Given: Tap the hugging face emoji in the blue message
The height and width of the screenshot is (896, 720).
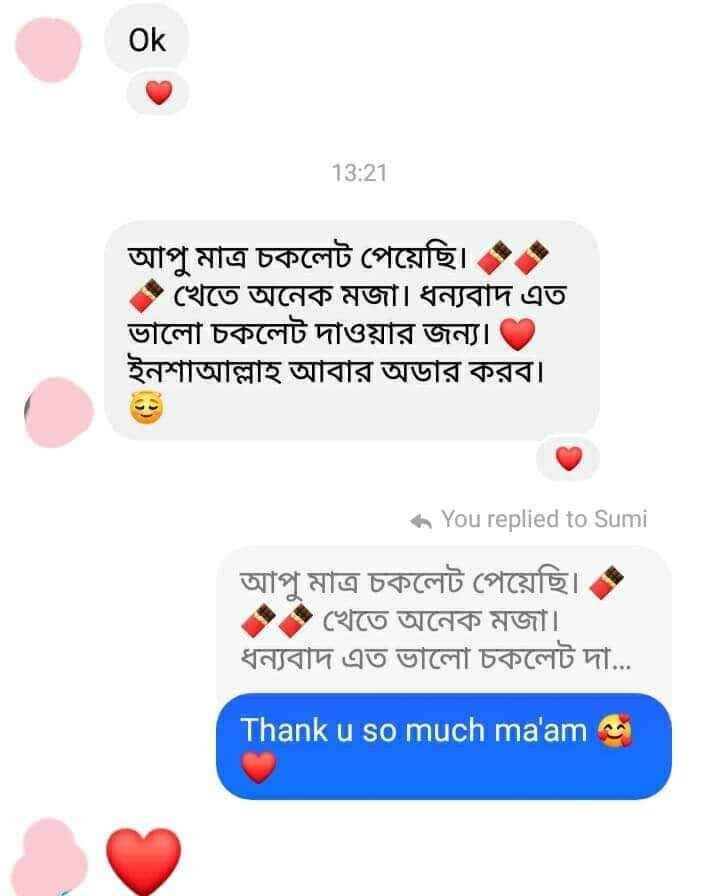Looking at the screenshot, I should coord(618,732).
